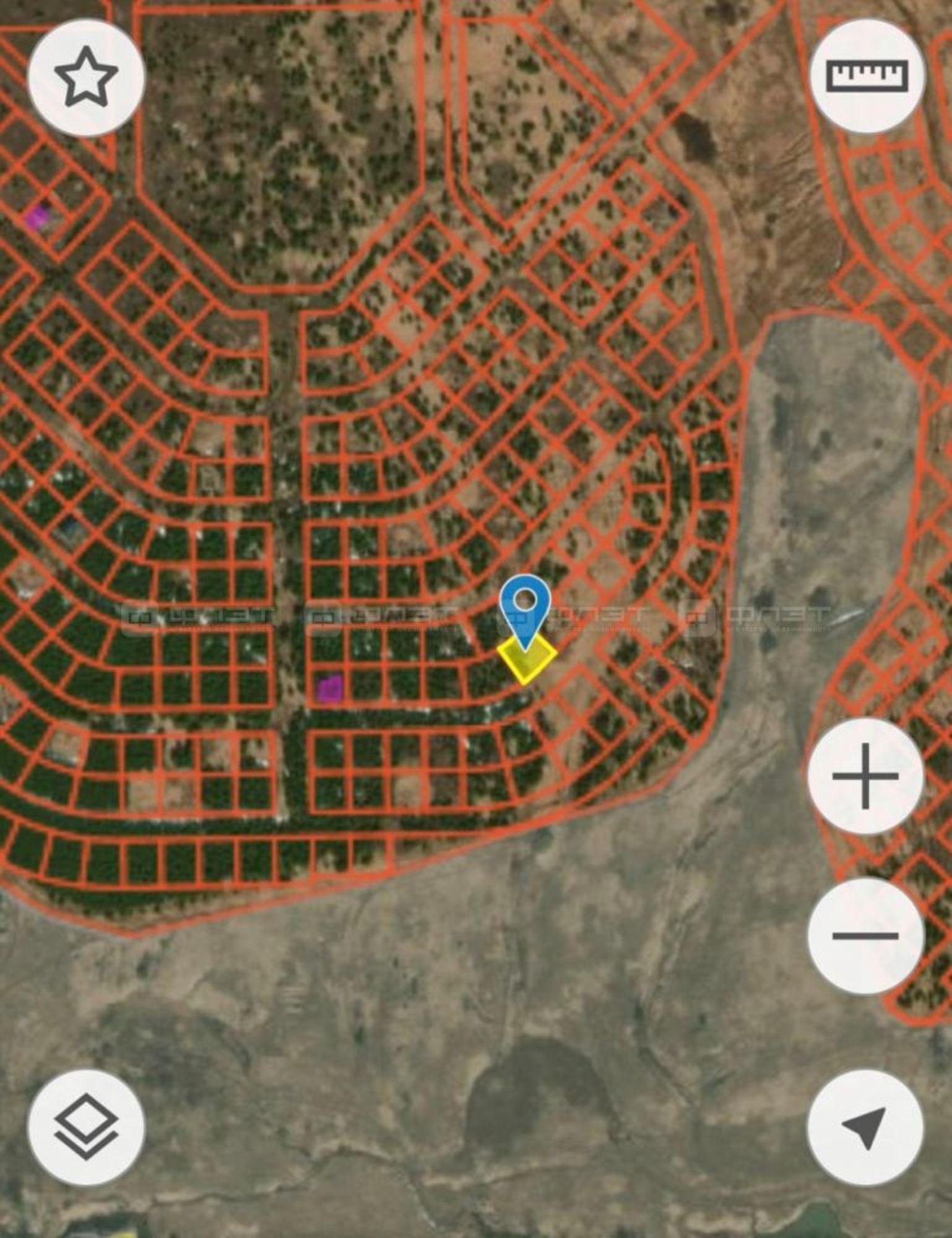
Task: Add this location to favorites with the star
Action: pyautogui.click(x=86, y=77)
